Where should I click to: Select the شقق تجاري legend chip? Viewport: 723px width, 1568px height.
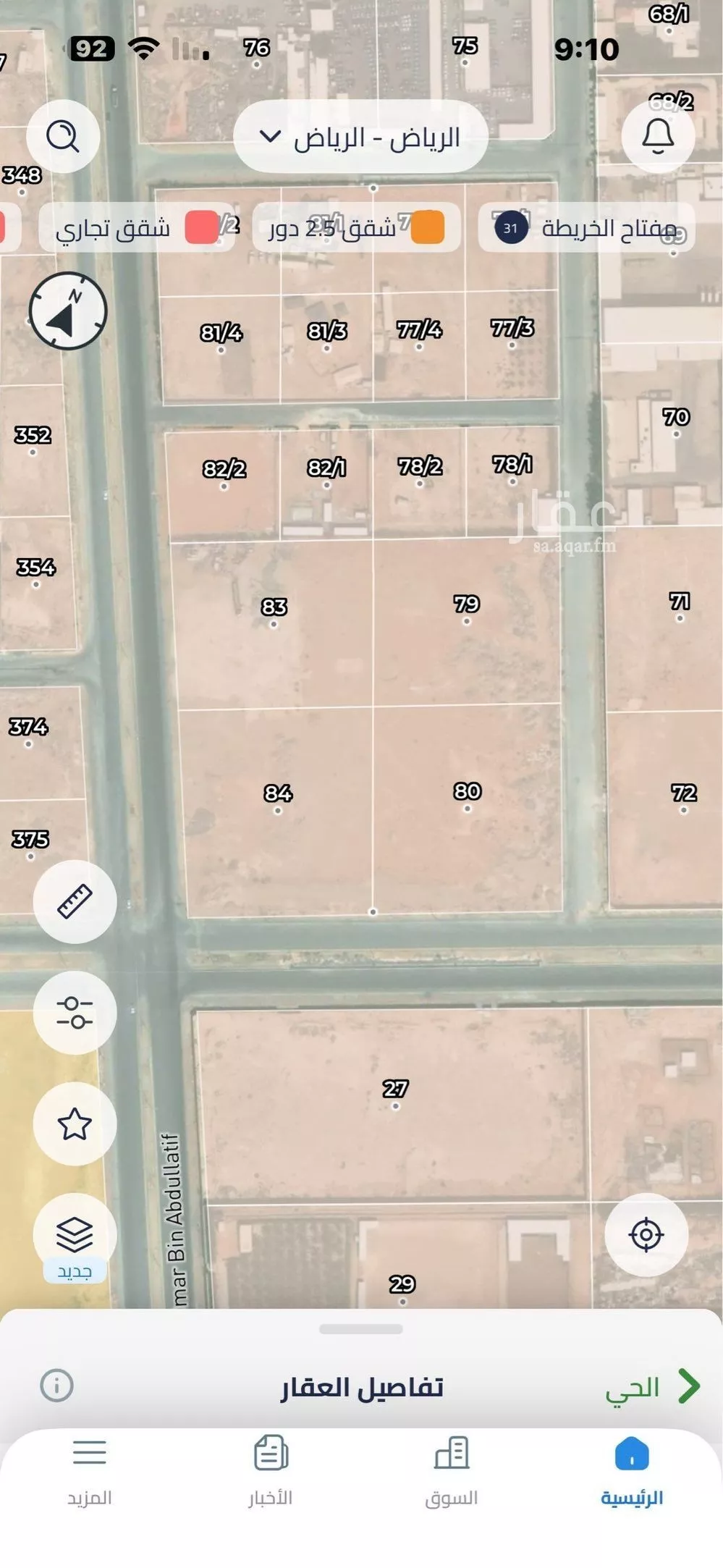click(136, 228)
